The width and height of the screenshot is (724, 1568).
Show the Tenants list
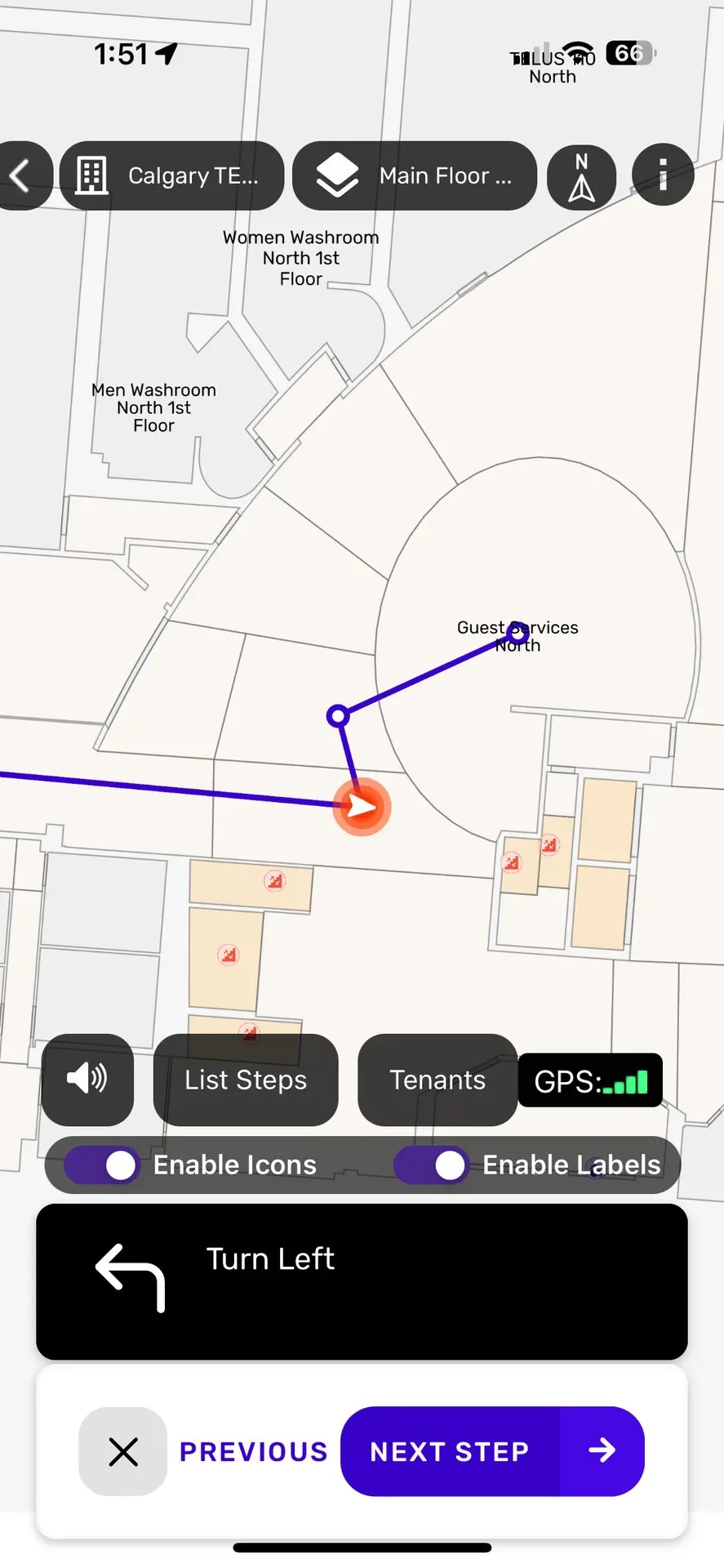[438, 1080]
